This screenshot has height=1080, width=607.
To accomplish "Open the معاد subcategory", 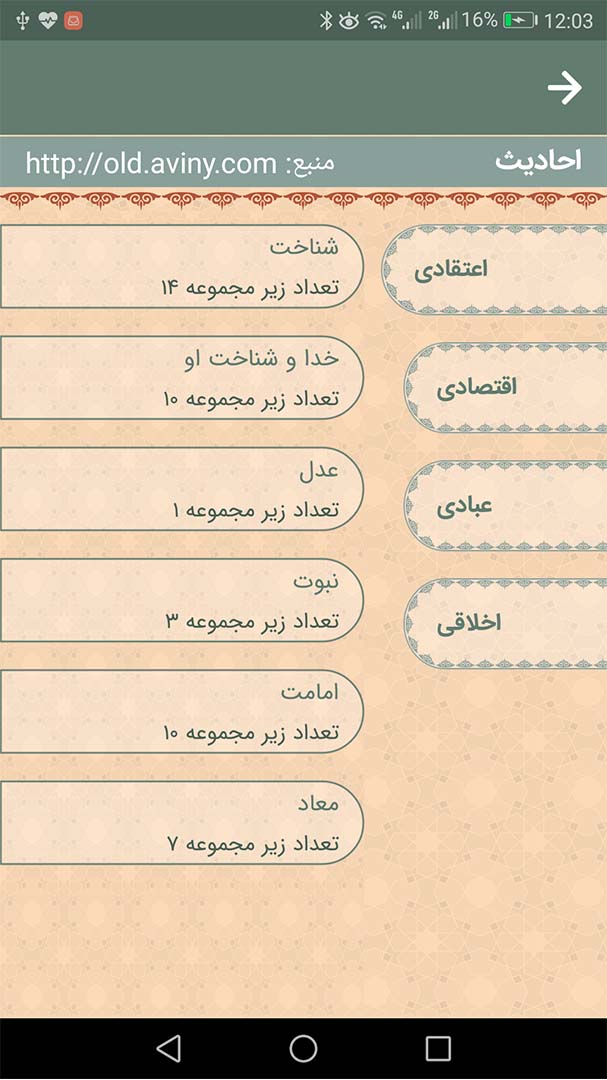I will tap(182, 822).
